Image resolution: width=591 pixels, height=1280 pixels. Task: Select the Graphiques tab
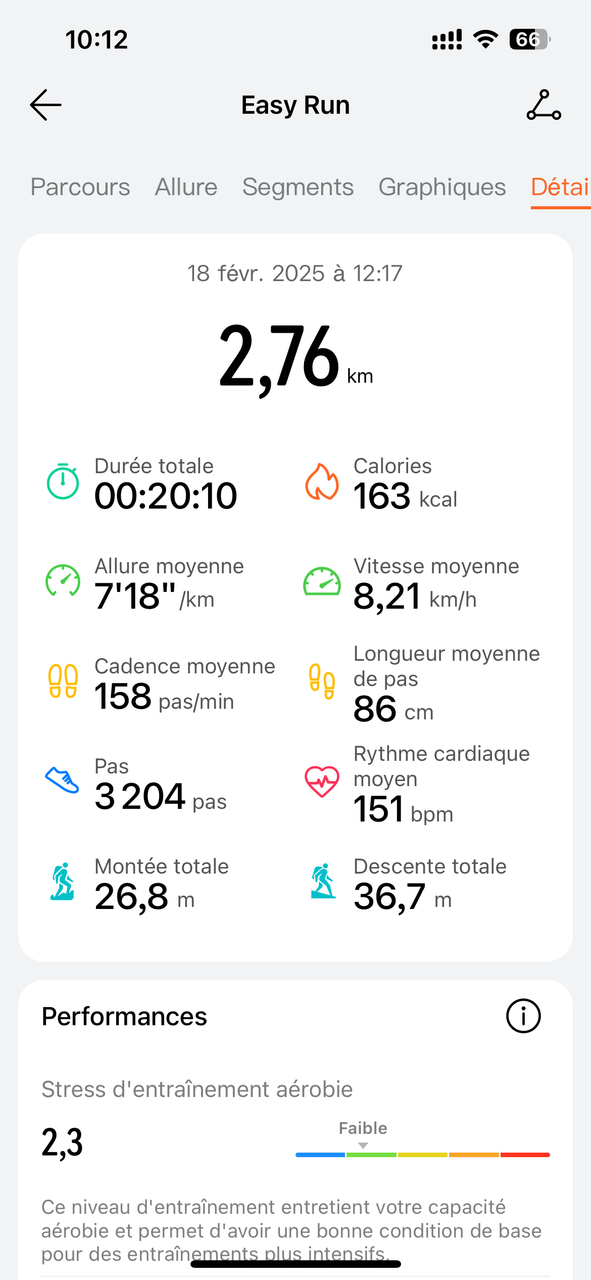tap(442, 187)
